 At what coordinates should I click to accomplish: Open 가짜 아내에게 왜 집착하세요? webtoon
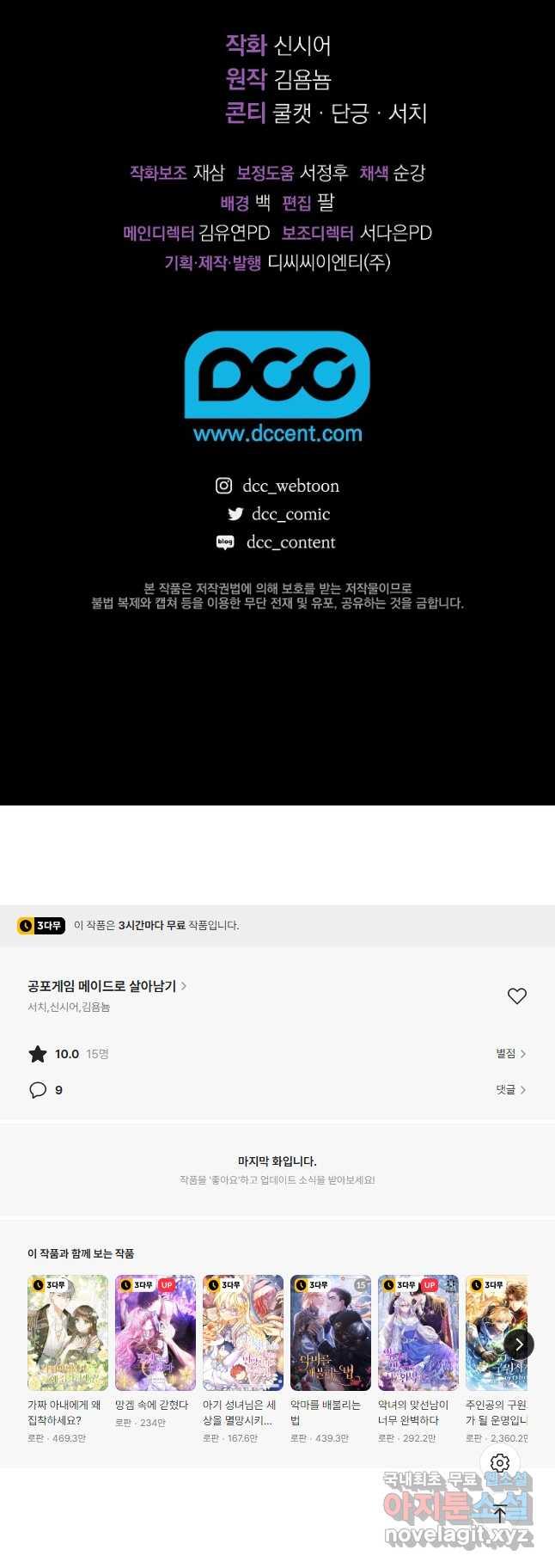click(68, 1333)
